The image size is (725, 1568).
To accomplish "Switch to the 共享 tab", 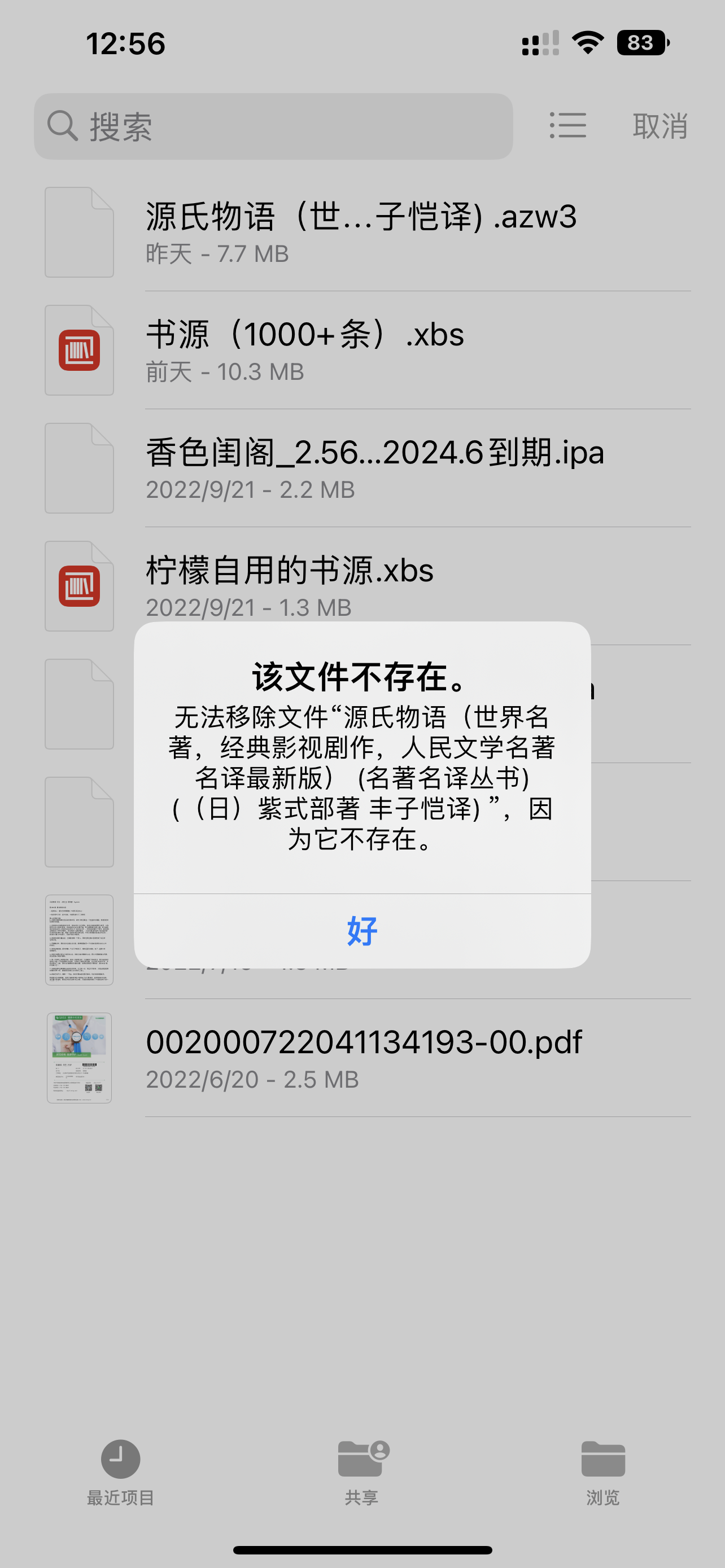I will (x=362, y=1470).
